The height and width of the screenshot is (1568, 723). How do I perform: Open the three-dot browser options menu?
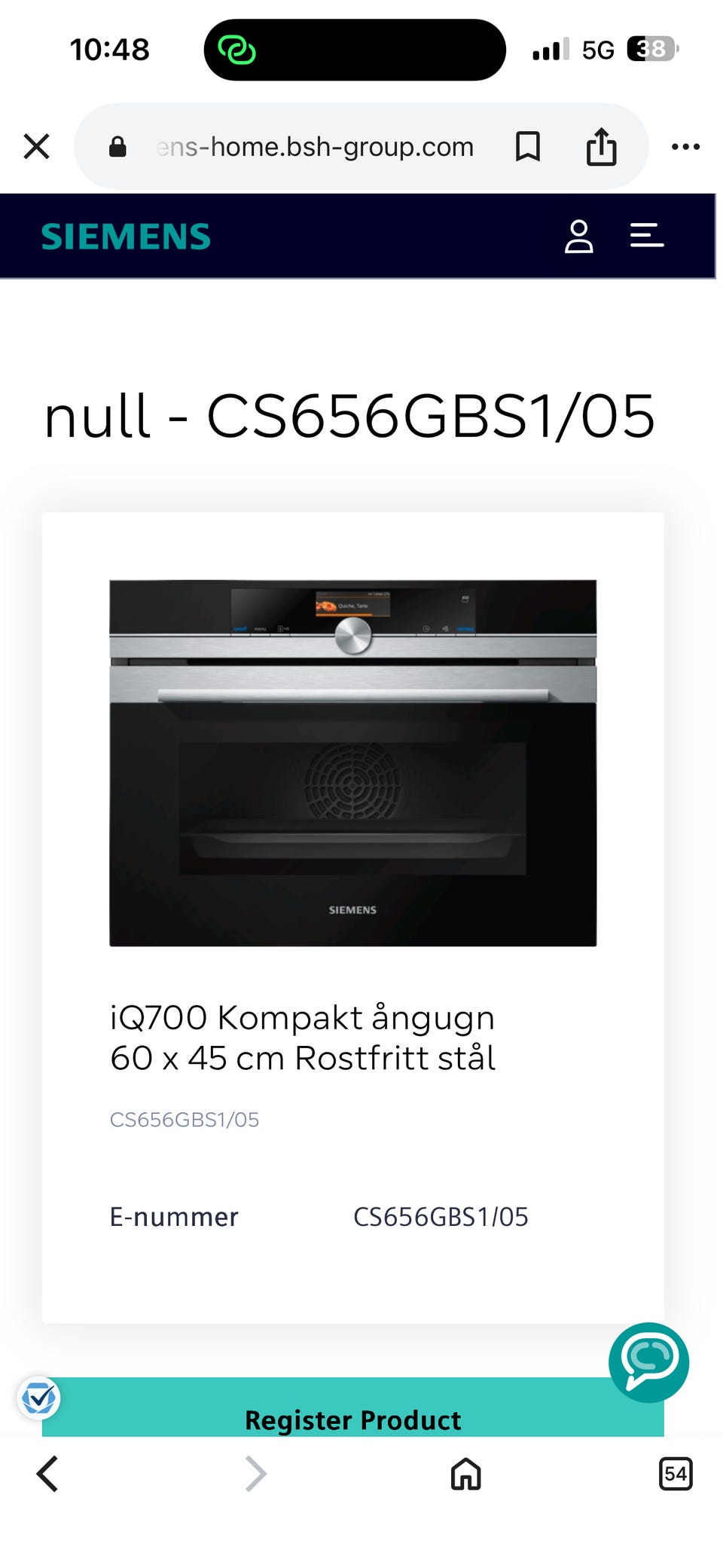(x=684, y=145)
